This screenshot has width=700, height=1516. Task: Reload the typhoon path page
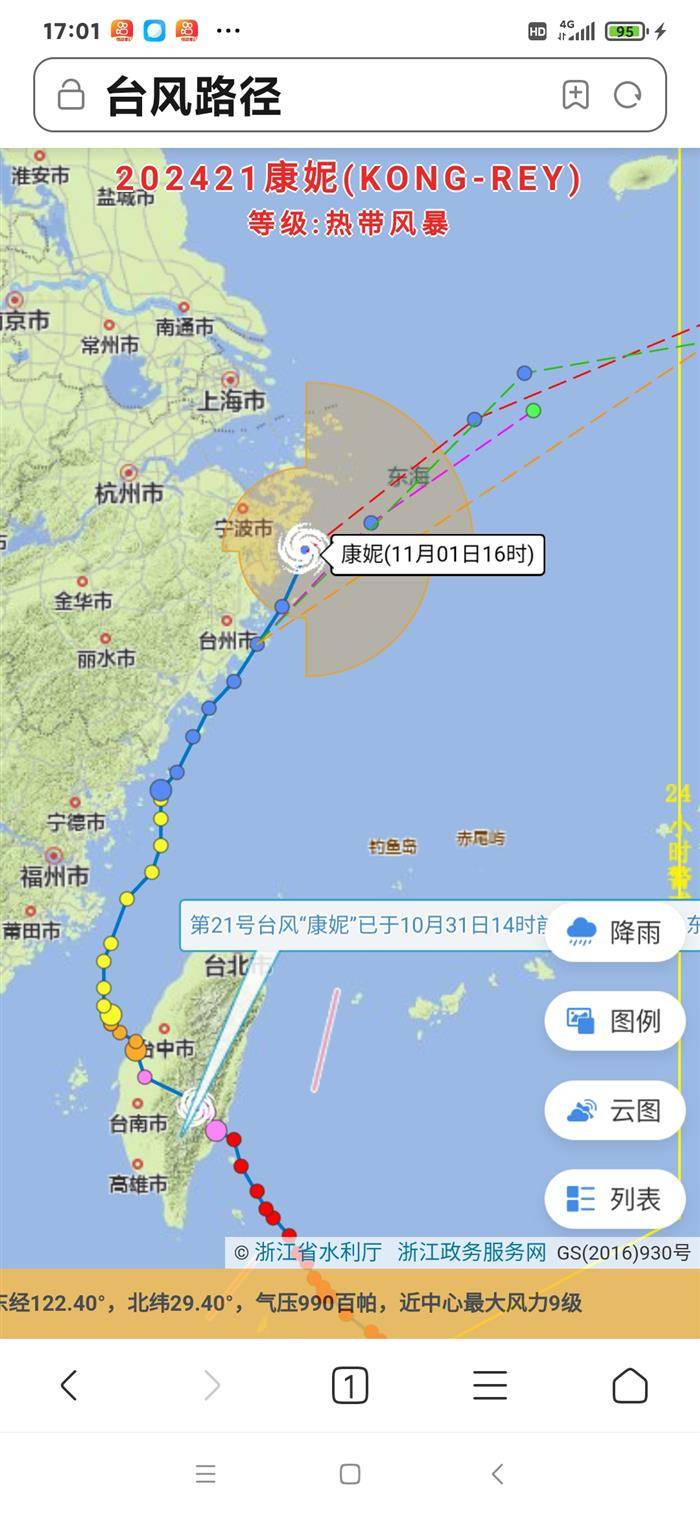point(628,95)
